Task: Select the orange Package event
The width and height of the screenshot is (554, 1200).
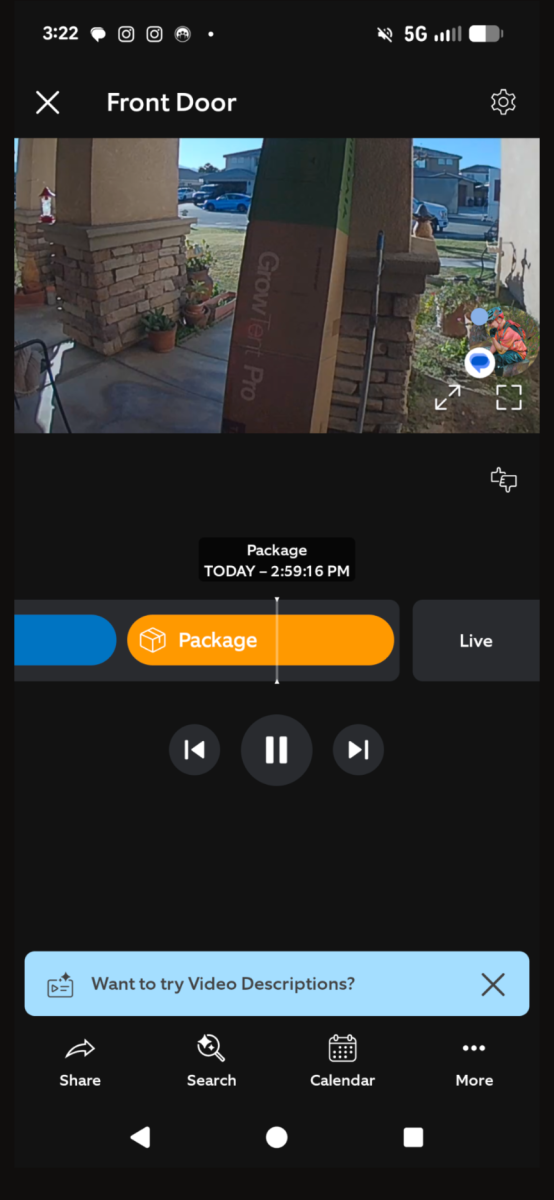Action: click(260, 640)
